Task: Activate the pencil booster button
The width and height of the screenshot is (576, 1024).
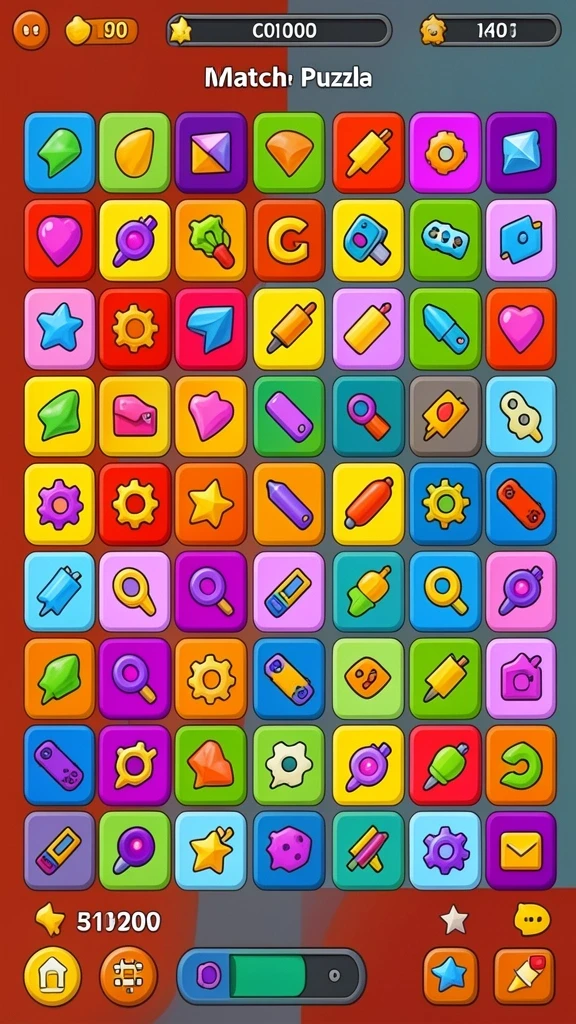Action: pos(524,976)
